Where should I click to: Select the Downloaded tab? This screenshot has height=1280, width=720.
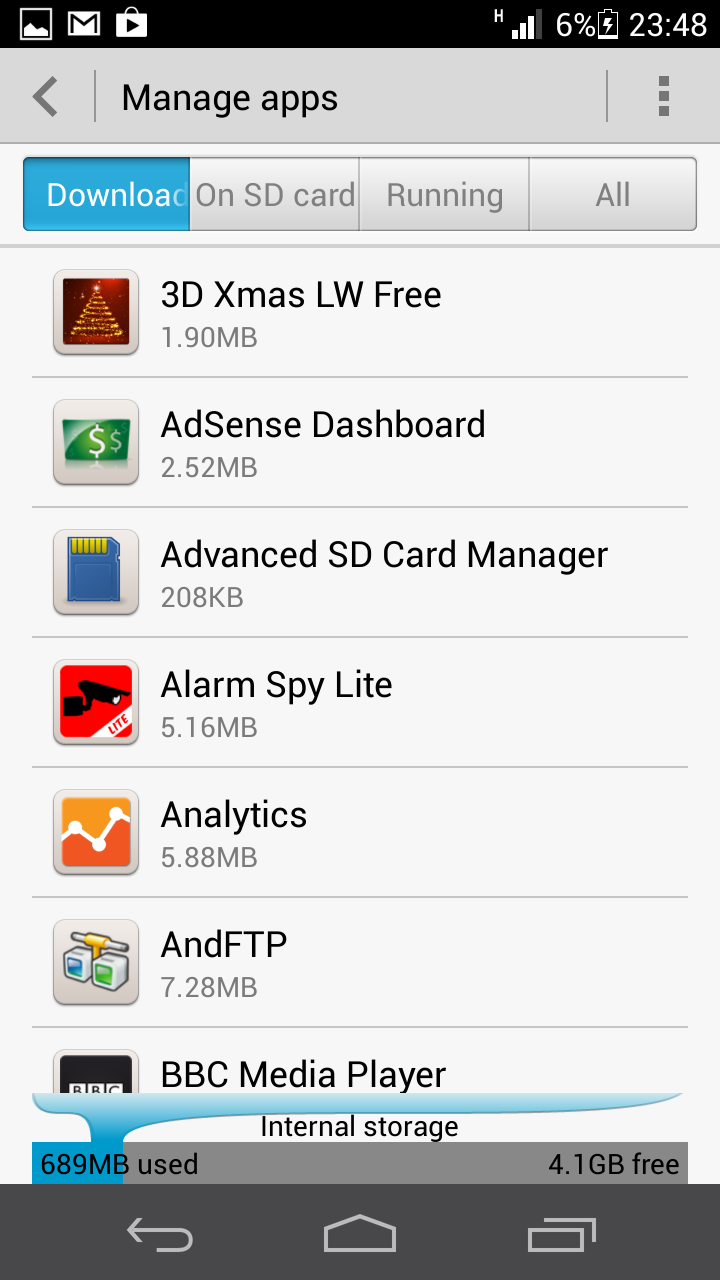pos(107,194)
